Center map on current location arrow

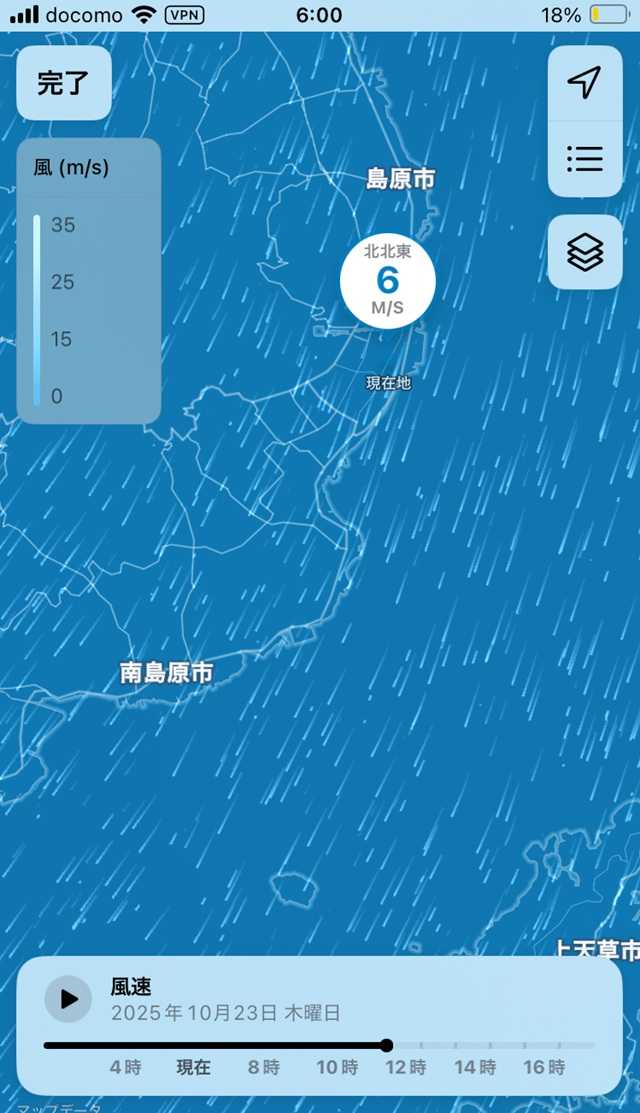585,83
